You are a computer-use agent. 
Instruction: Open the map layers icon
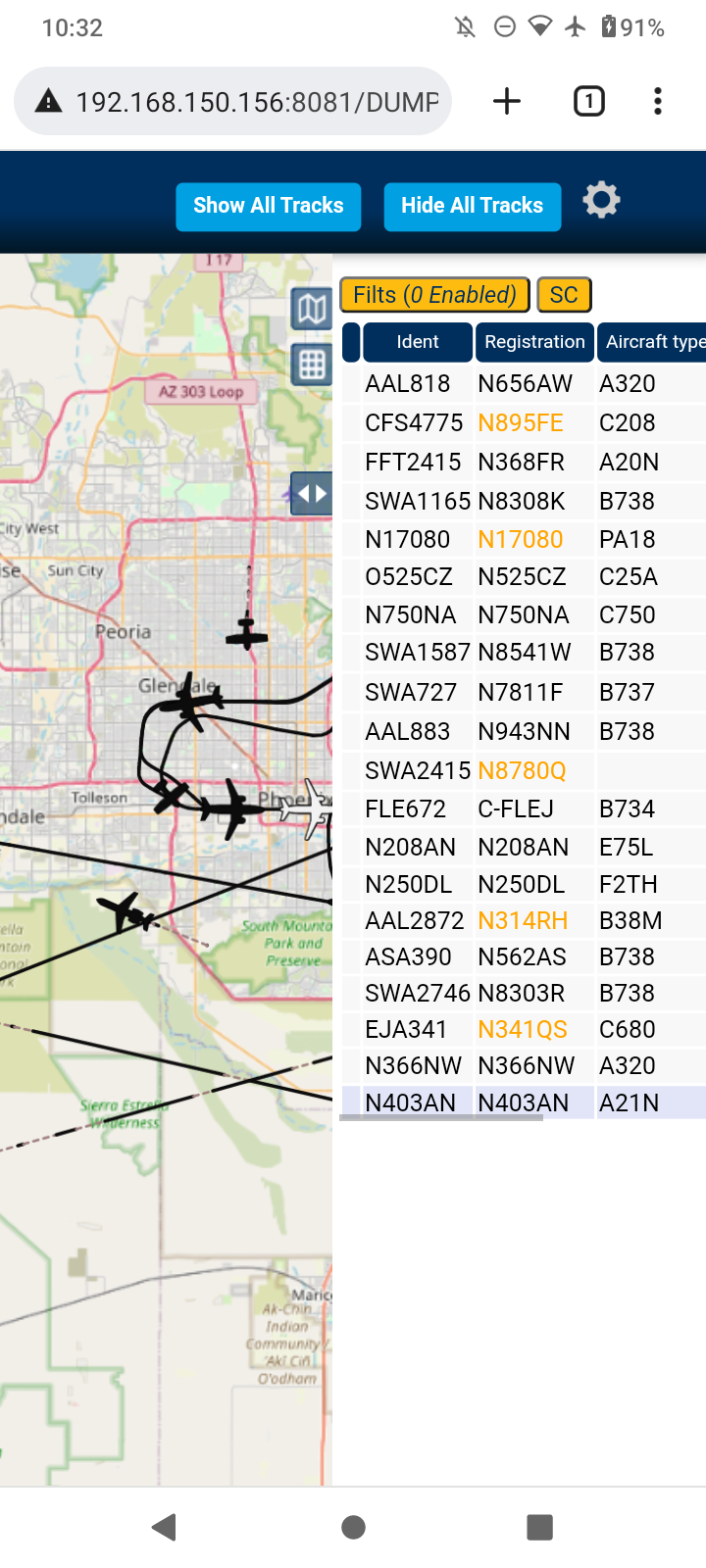[312, 310]
